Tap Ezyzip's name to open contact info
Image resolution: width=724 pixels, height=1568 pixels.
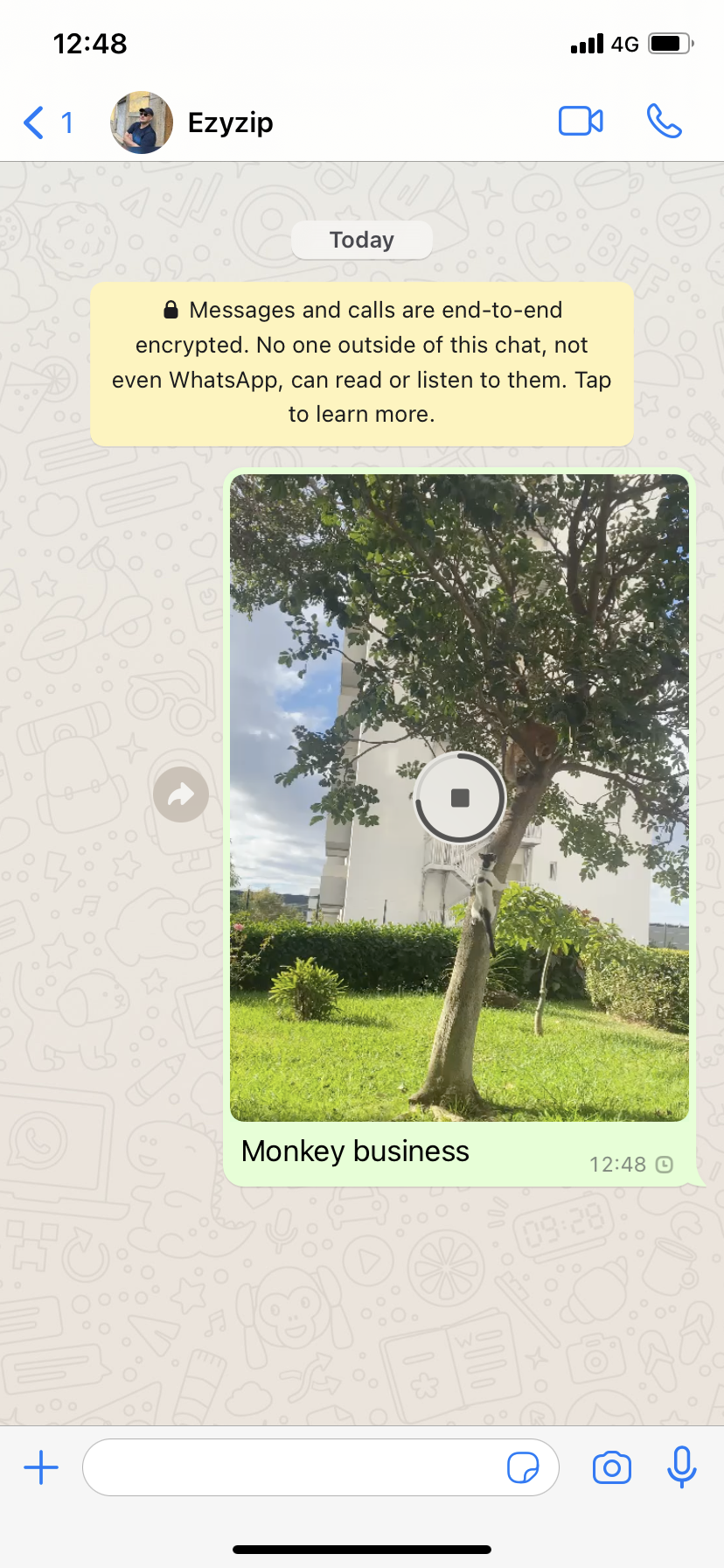[x=230, y=122]
